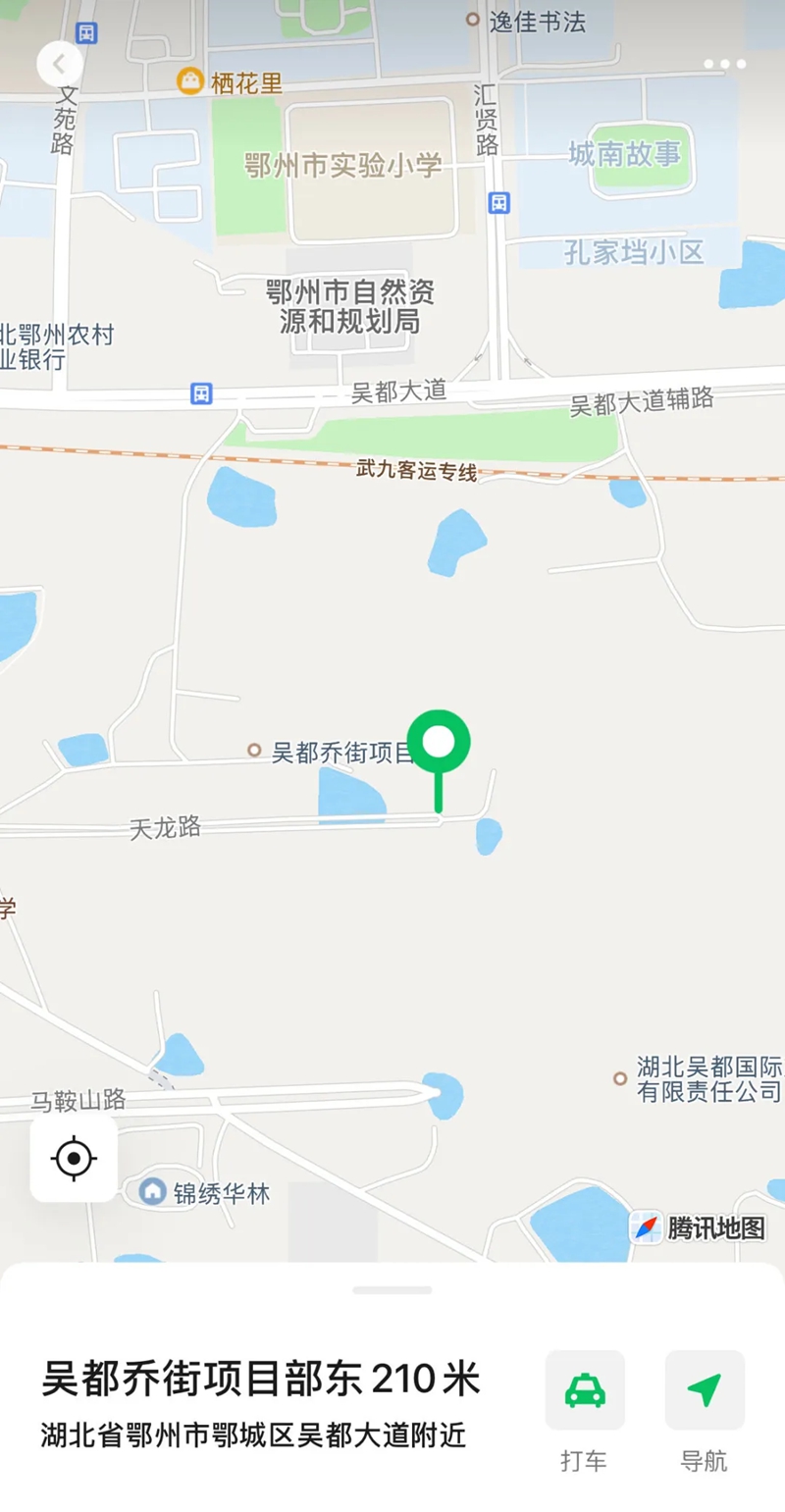Start navigation with the 导航 button
The height and width of the screenshot is (1512, 785).
pos(705,1389)
